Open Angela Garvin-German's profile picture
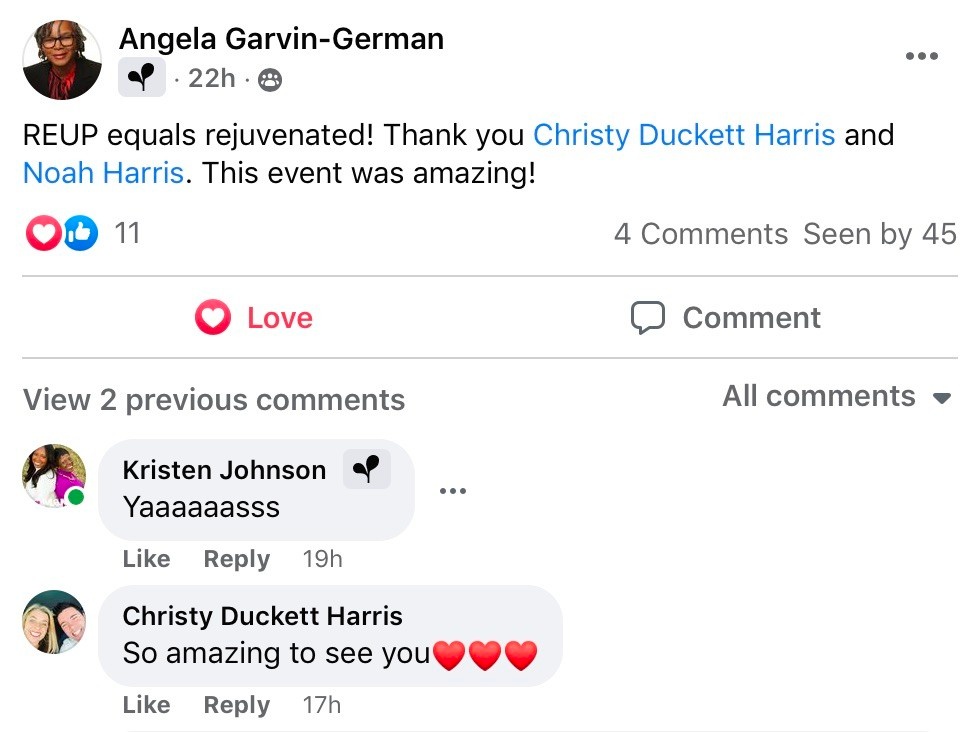The image size is (980, 732). coord(62,60)
